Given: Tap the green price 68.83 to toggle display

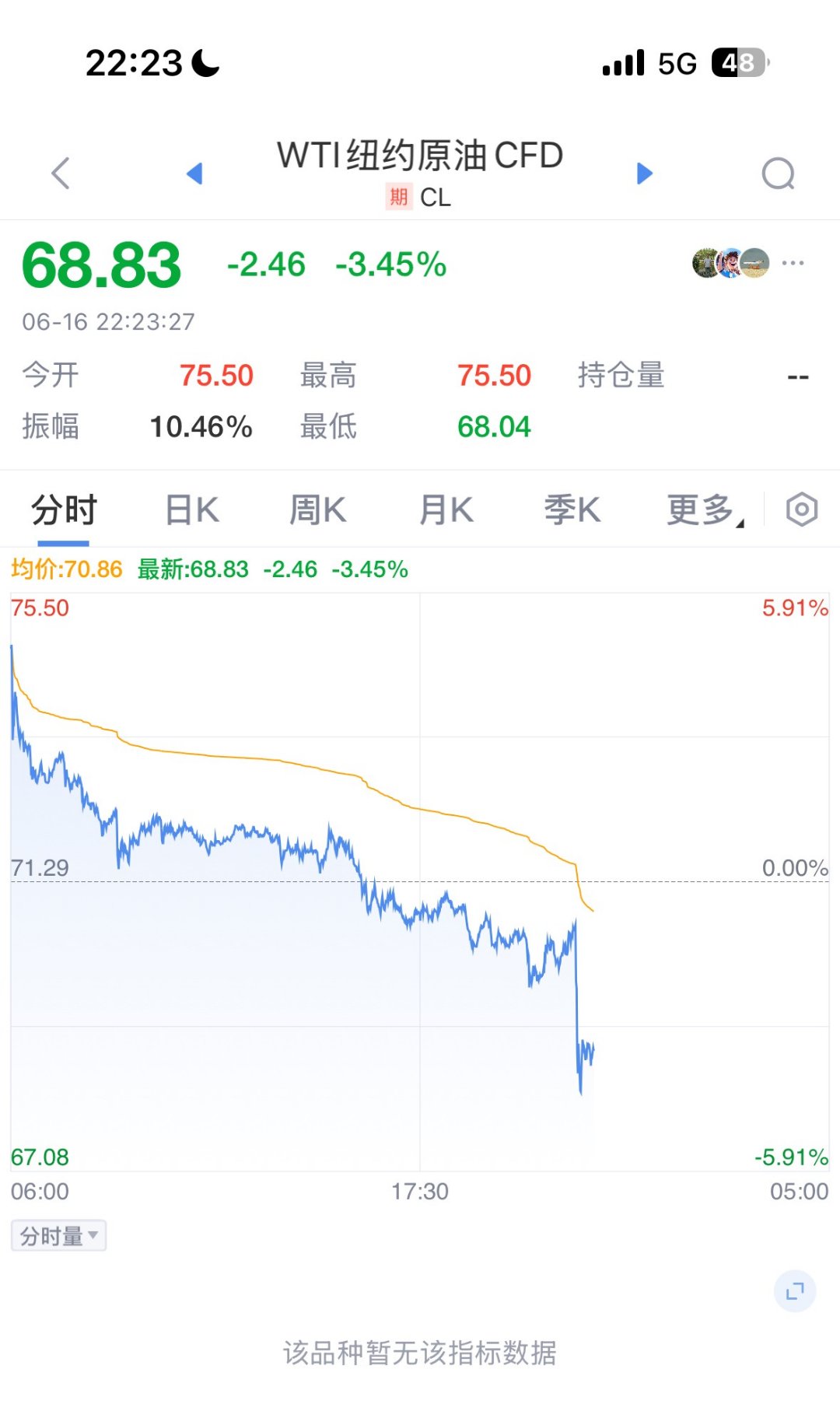Looking at the screenshot, I should [x=101, y=267].
